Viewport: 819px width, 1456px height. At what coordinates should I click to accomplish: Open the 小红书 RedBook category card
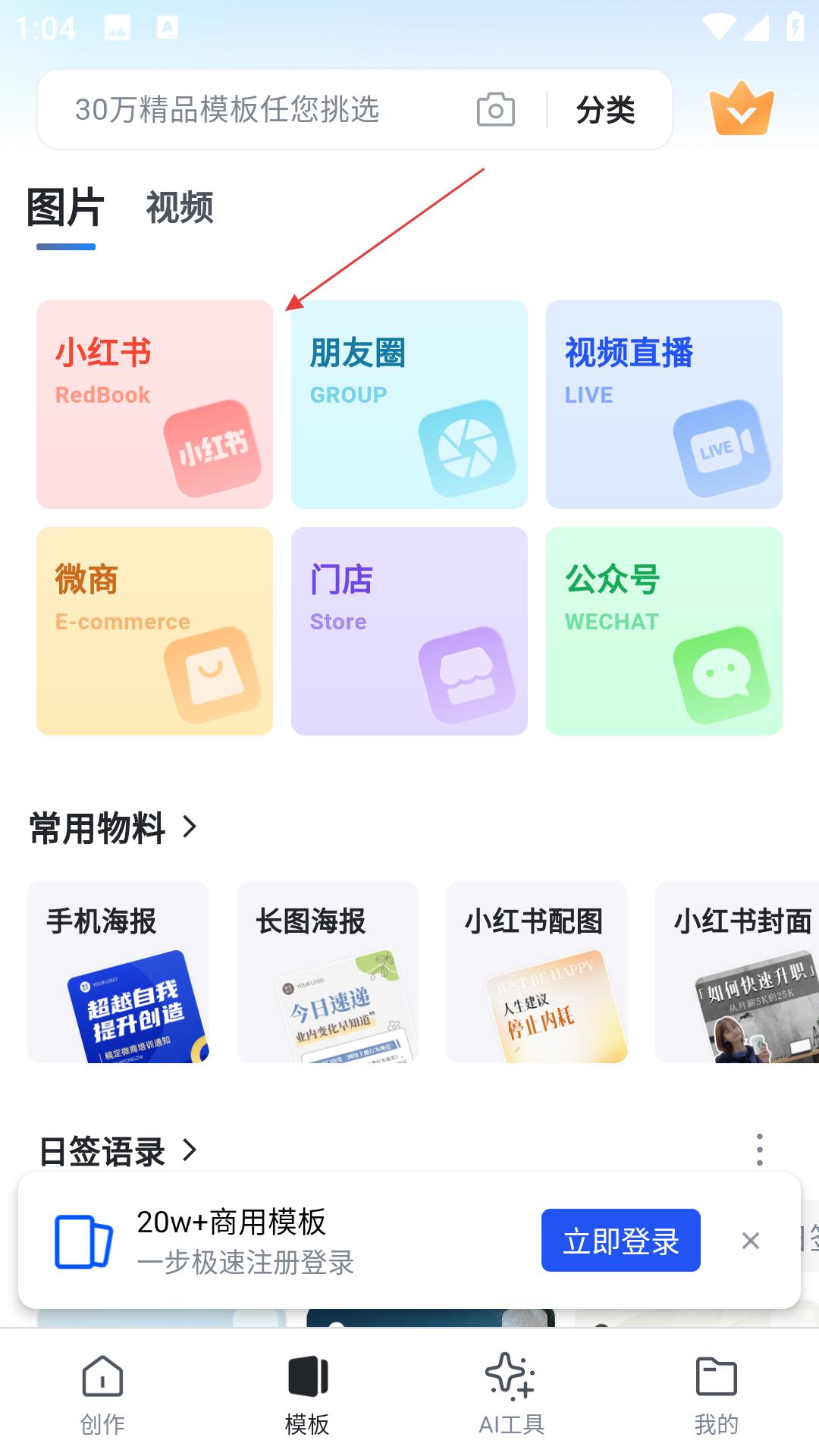(155, 404)
